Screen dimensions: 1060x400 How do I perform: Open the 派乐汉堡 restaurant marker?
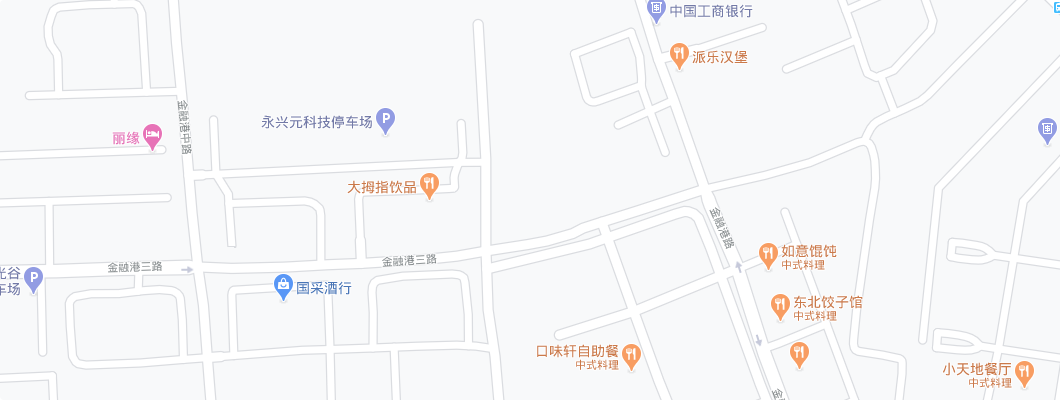coord(679,54)
